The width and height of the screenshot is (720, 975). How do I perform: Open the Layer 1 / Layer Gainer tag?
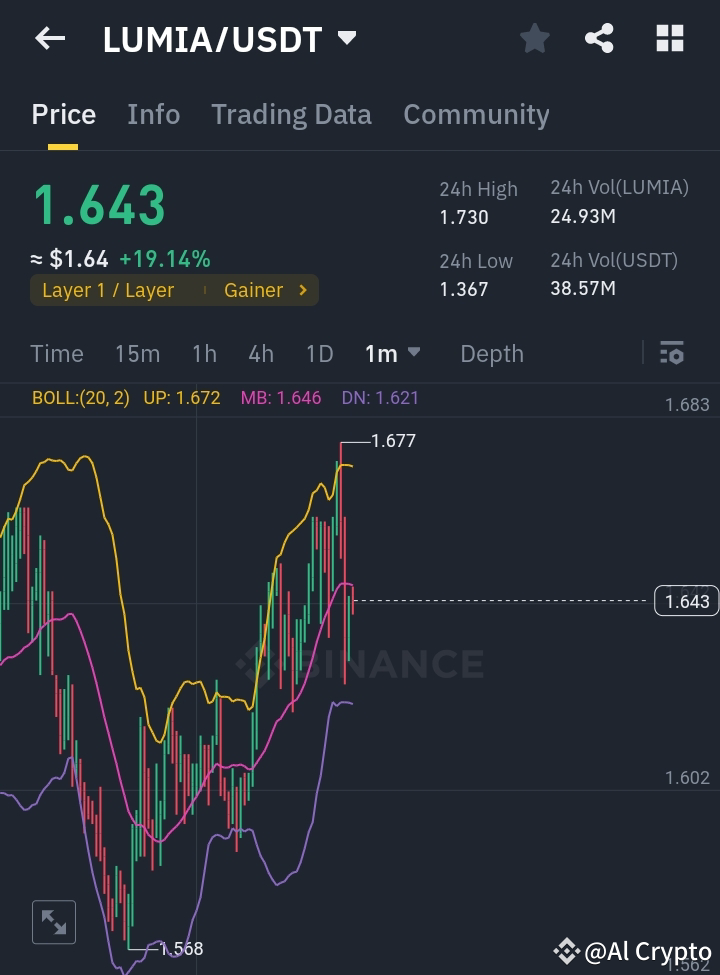tap(174, 291)
